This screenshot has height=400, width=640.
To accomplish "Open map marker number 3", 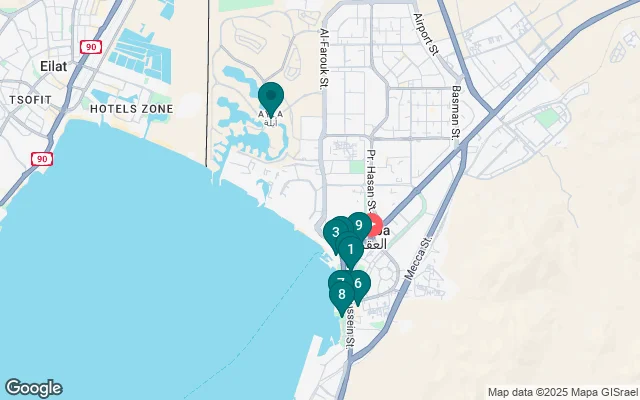I will (336, 231).
